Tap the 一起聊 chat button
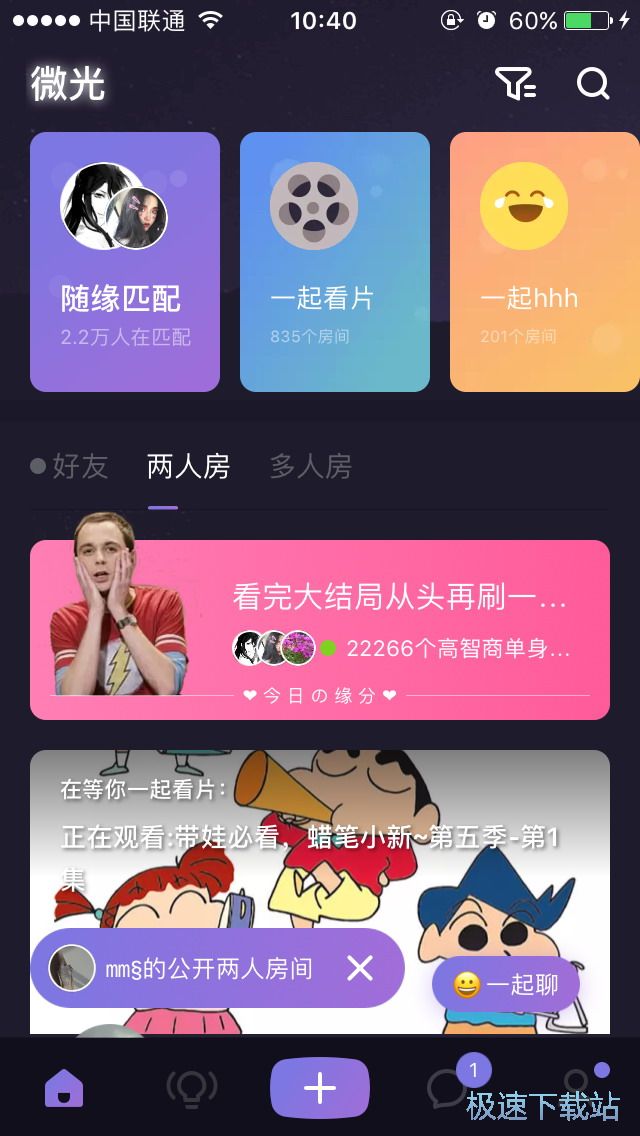The image size is (640, 1136). [506, 985]
